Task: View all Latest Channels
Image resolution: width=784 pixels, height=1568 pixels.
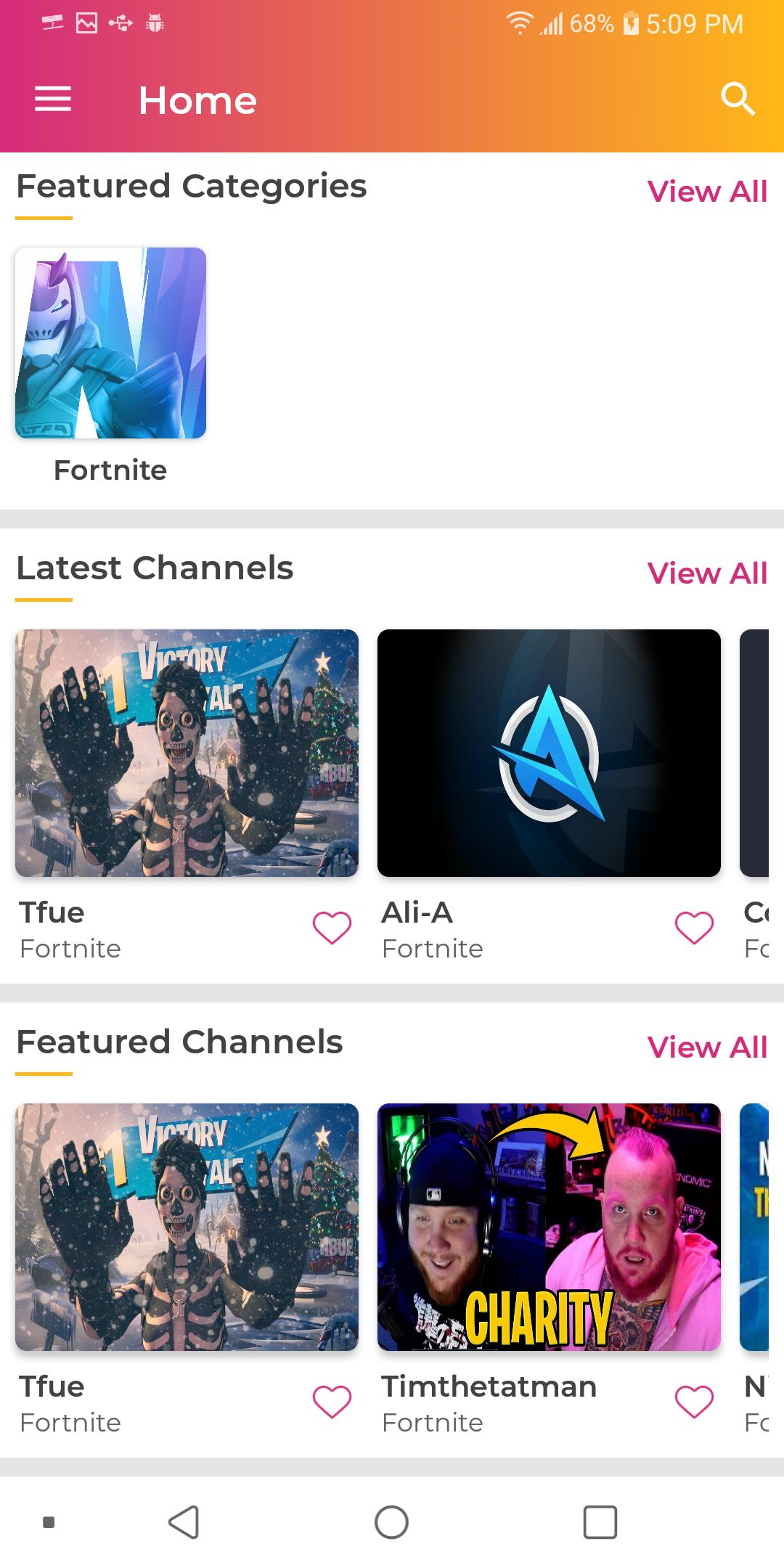Action: 707,573
